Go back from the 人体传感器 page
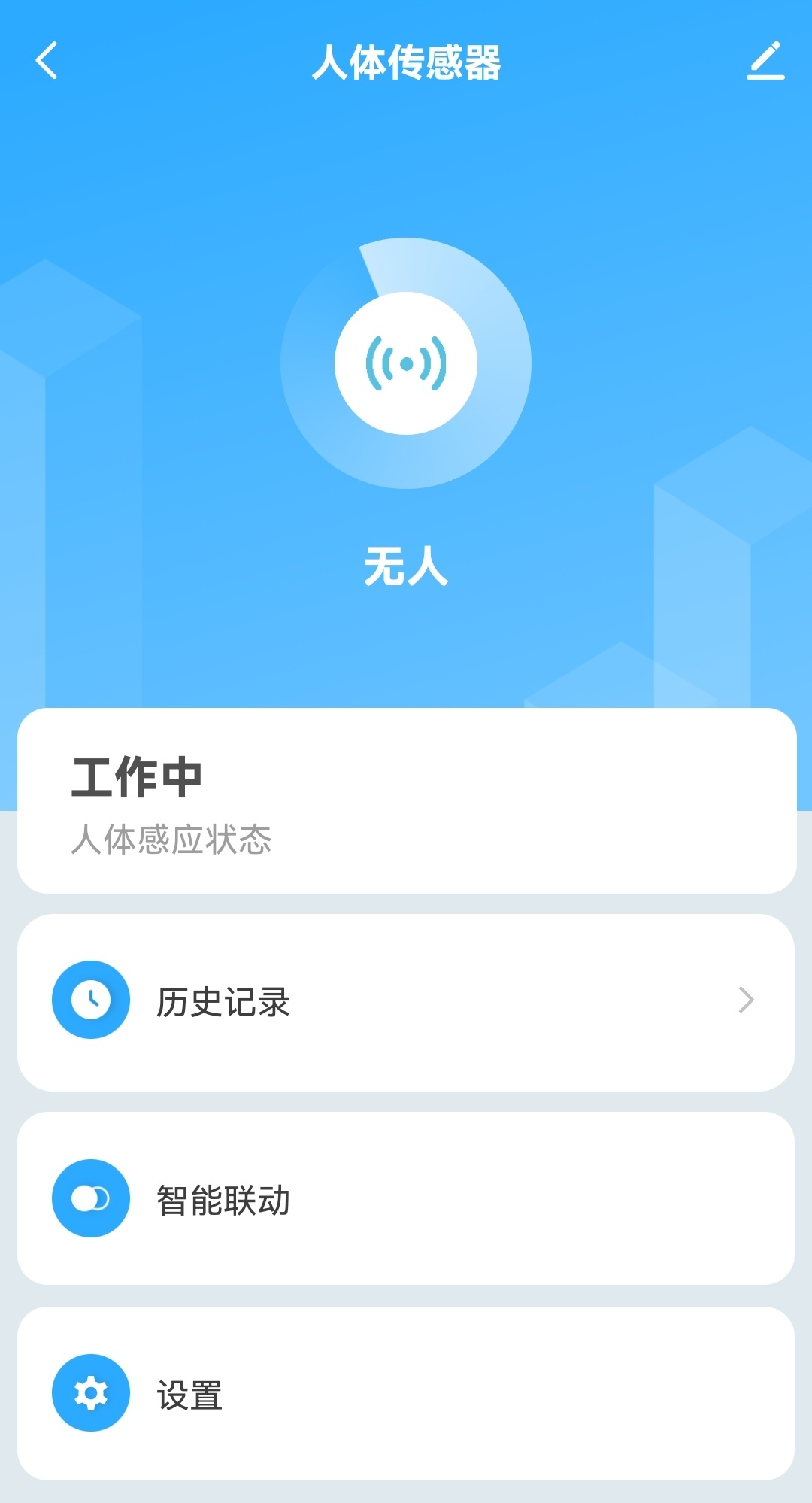812x1503 pixels. tap(47, 61)
